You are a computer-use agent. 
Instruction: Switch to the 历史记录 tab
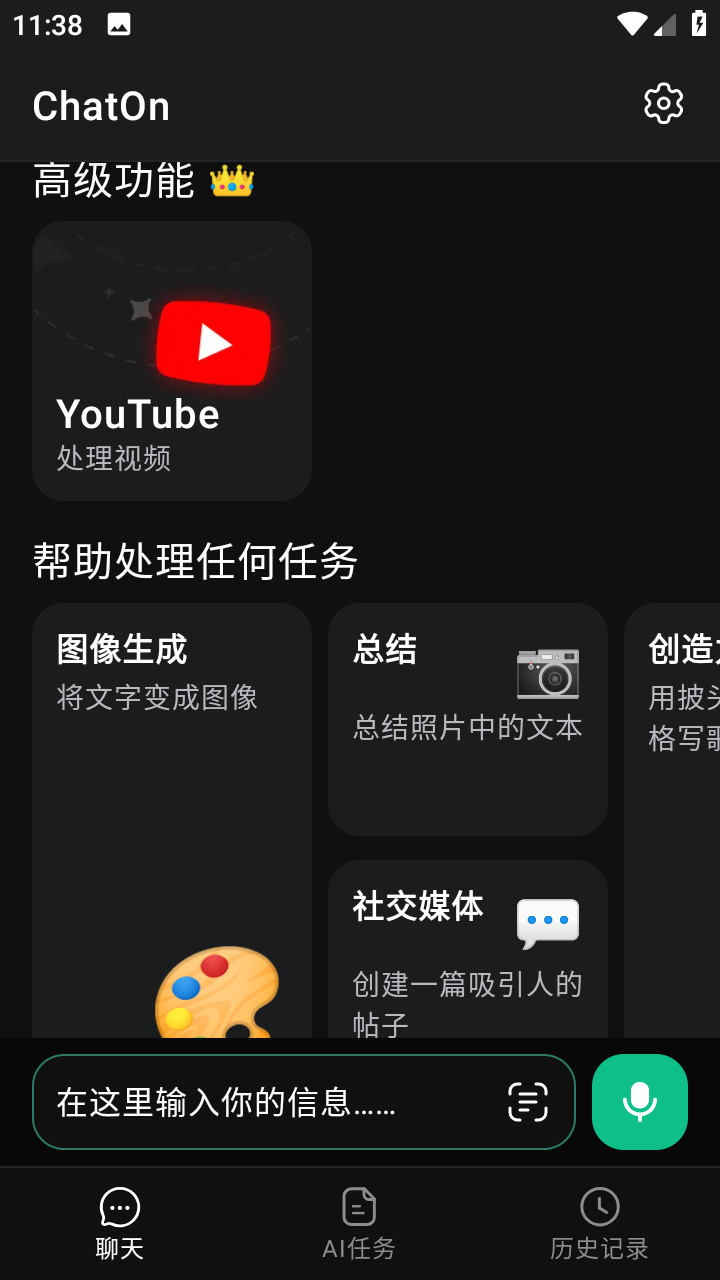[x=599, y=1224]
